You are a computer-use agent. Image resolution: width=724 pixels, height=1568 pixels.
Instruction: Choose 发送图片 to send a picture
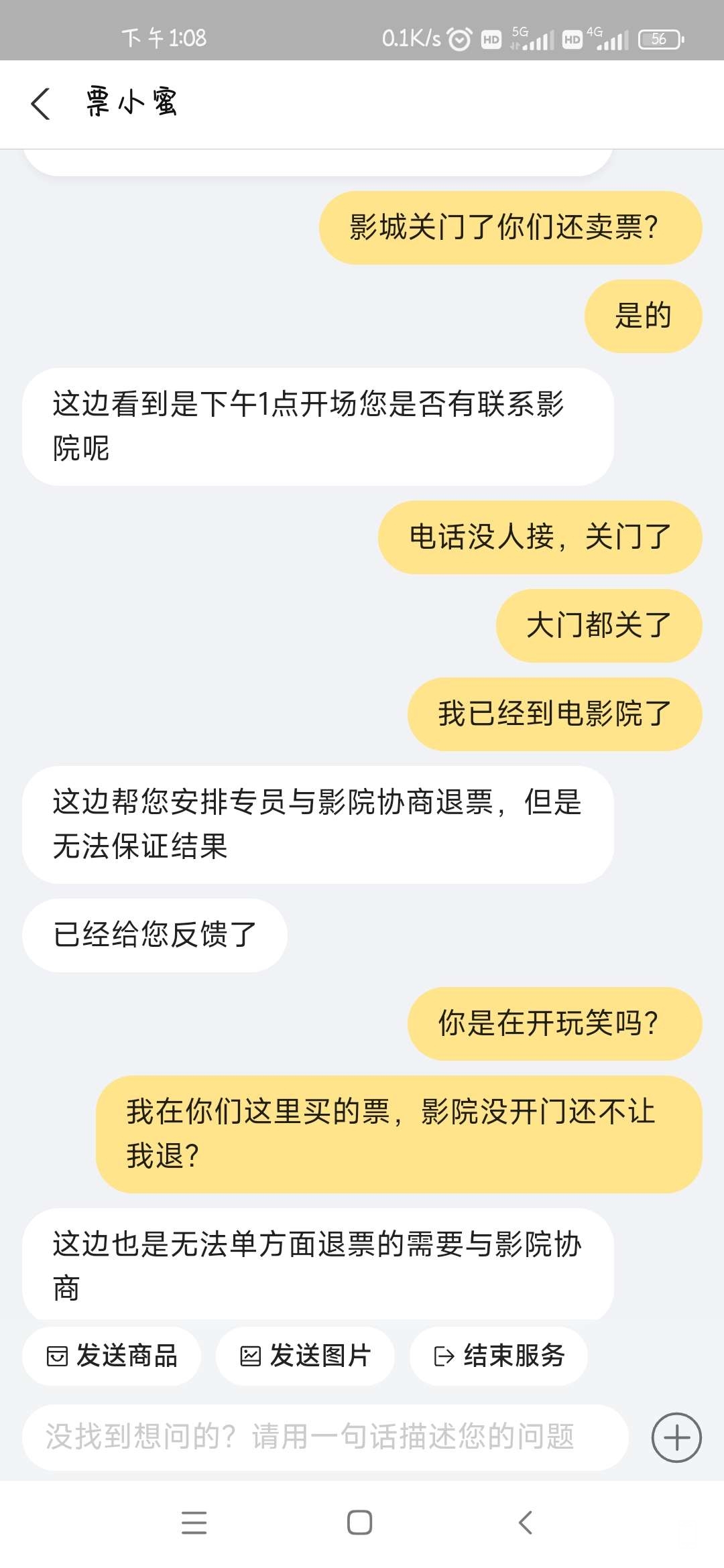pos(305,1356)
